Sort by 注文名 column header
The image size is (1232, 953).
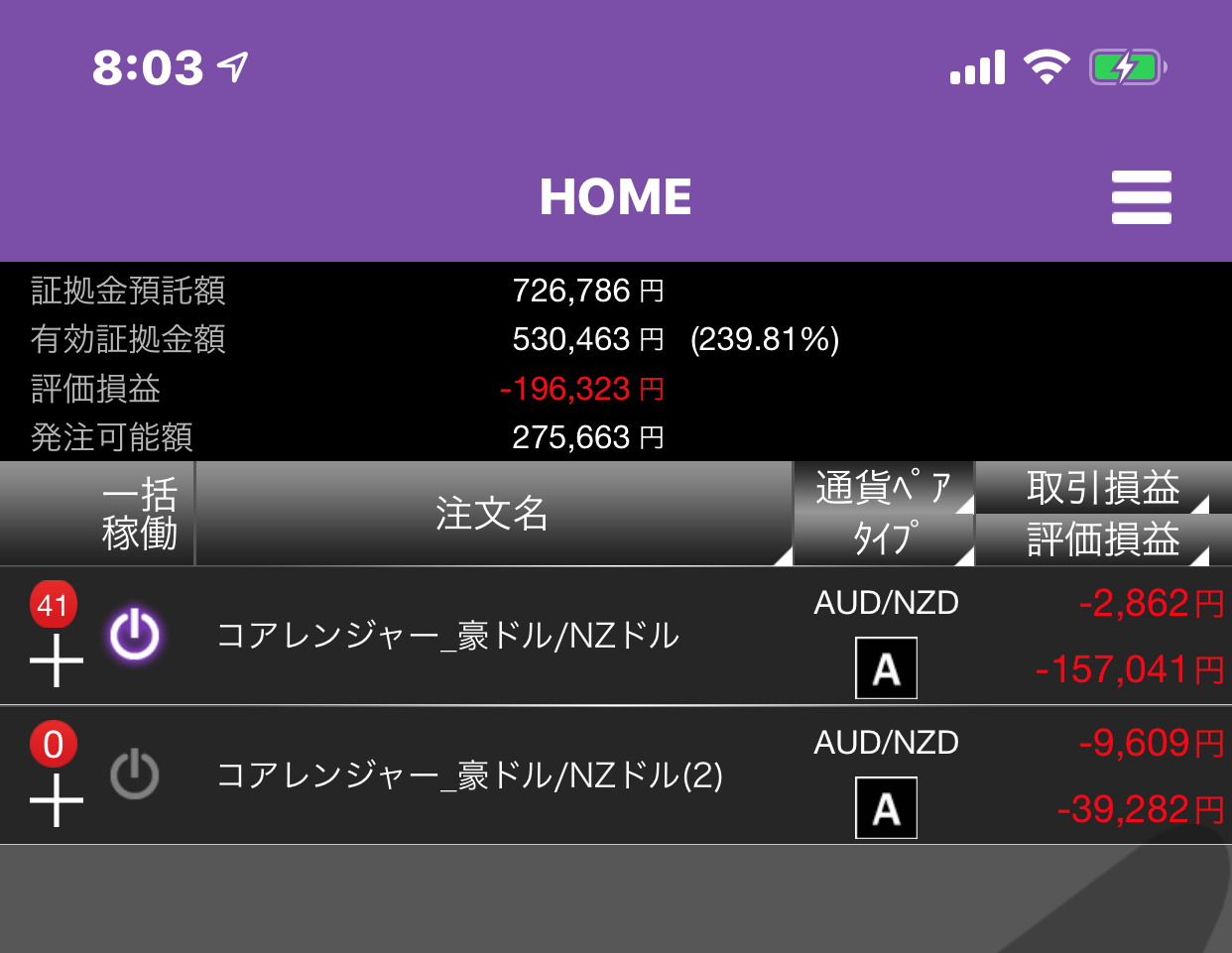click(x=492, y=514)
